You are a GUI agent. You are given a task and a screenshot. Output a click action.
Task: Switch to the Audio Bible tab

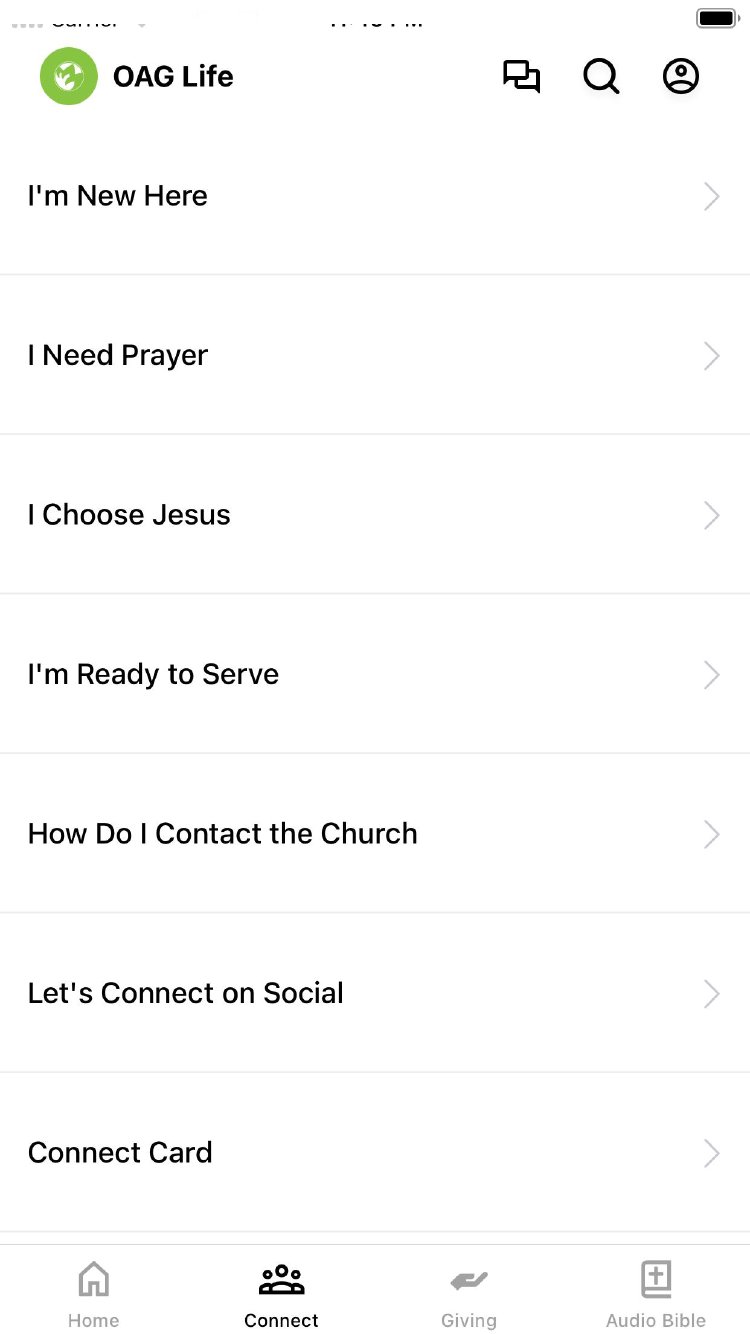[x=656, y=1293]
